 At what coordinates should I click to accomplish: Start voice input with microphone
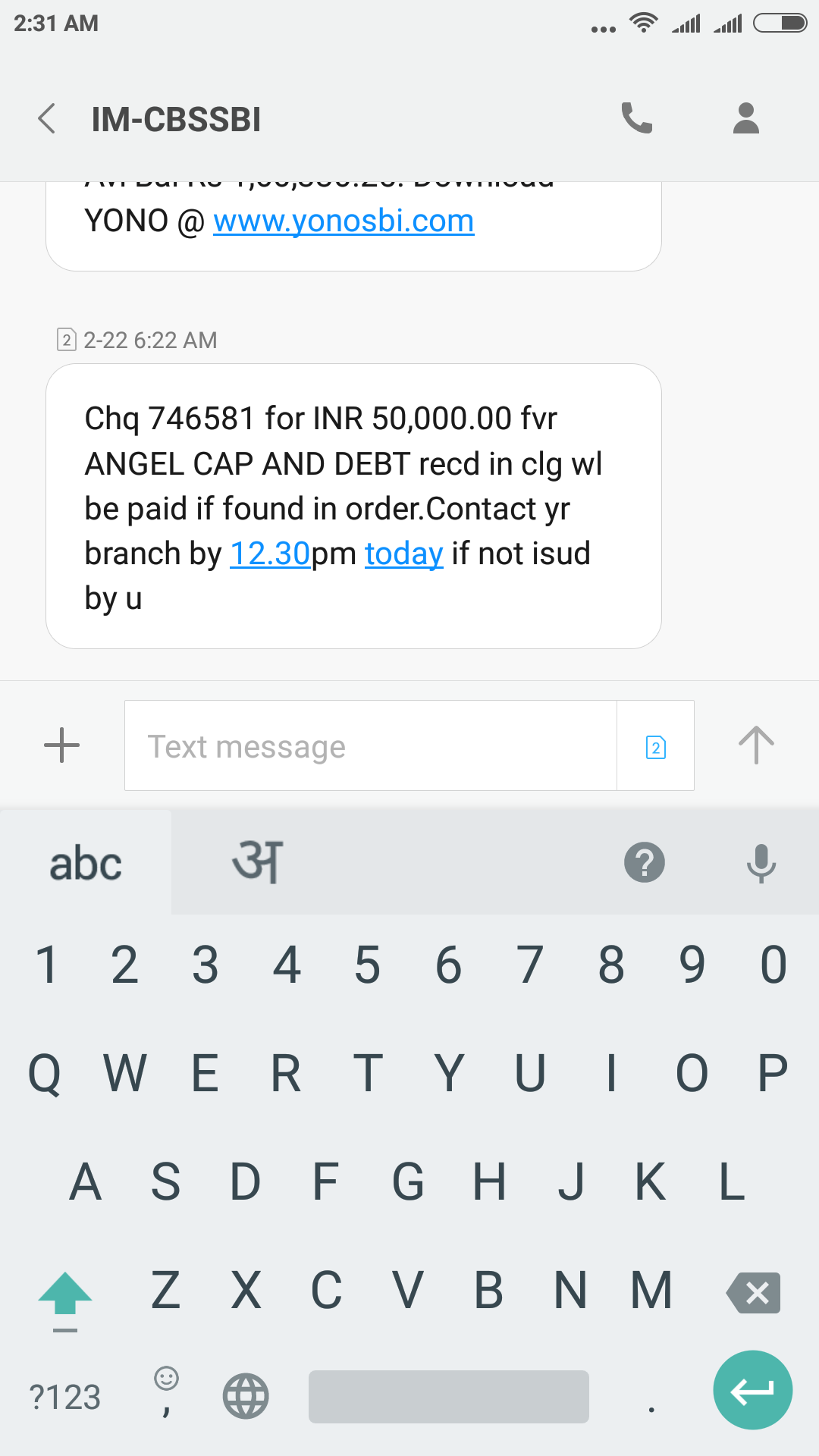click(x=761, y=863)
